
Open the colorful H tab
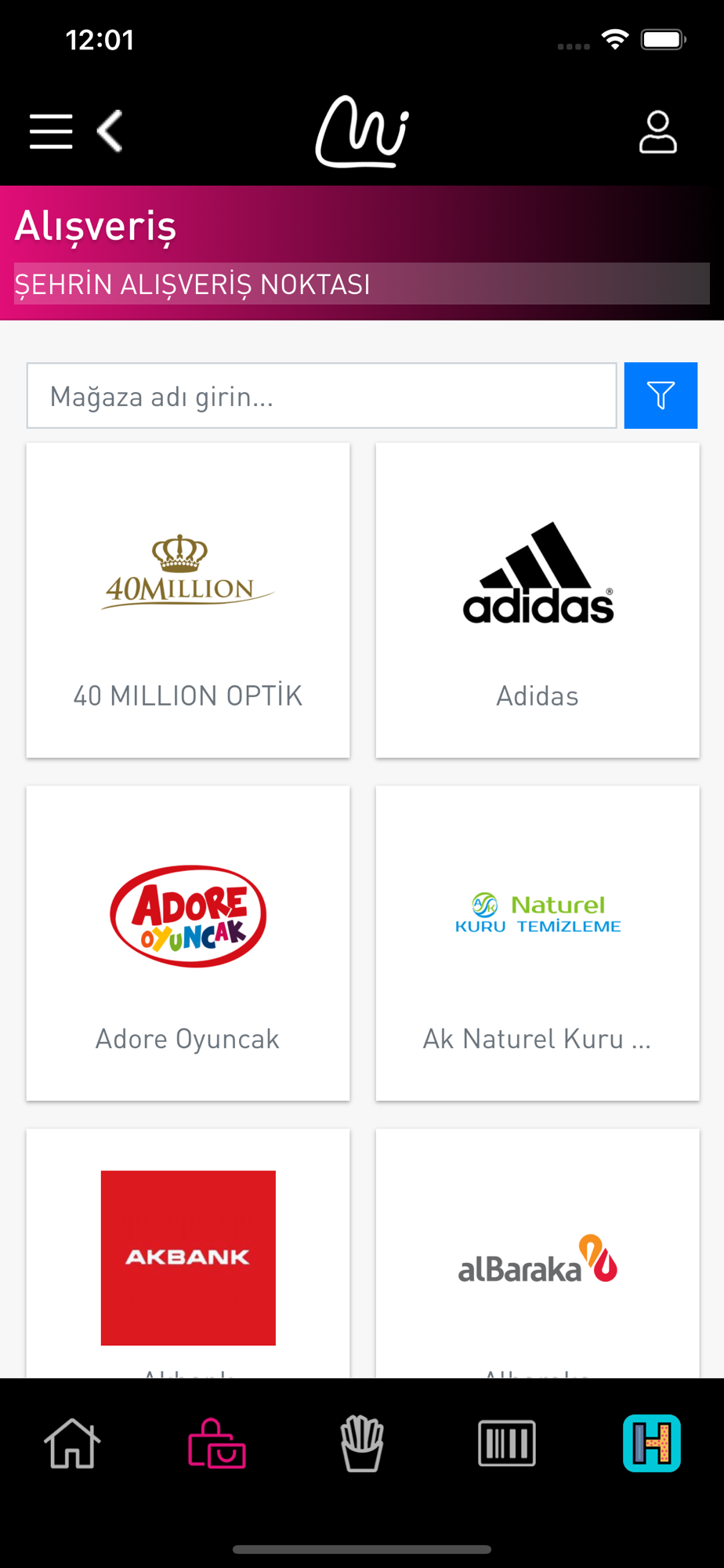652,1443
